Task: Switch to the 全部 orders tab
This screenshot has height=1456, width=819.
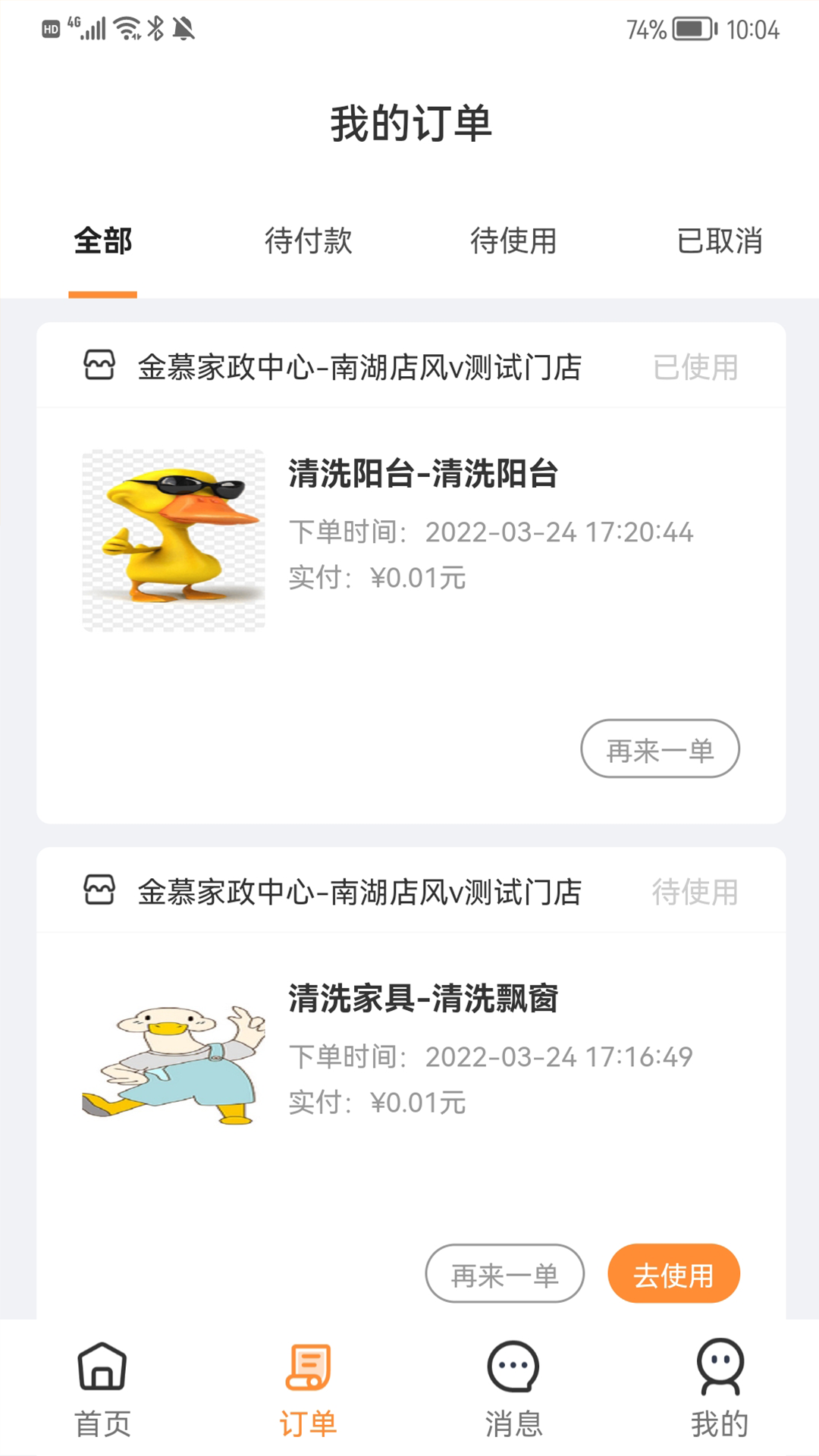Action: click(x=103, y=241)
